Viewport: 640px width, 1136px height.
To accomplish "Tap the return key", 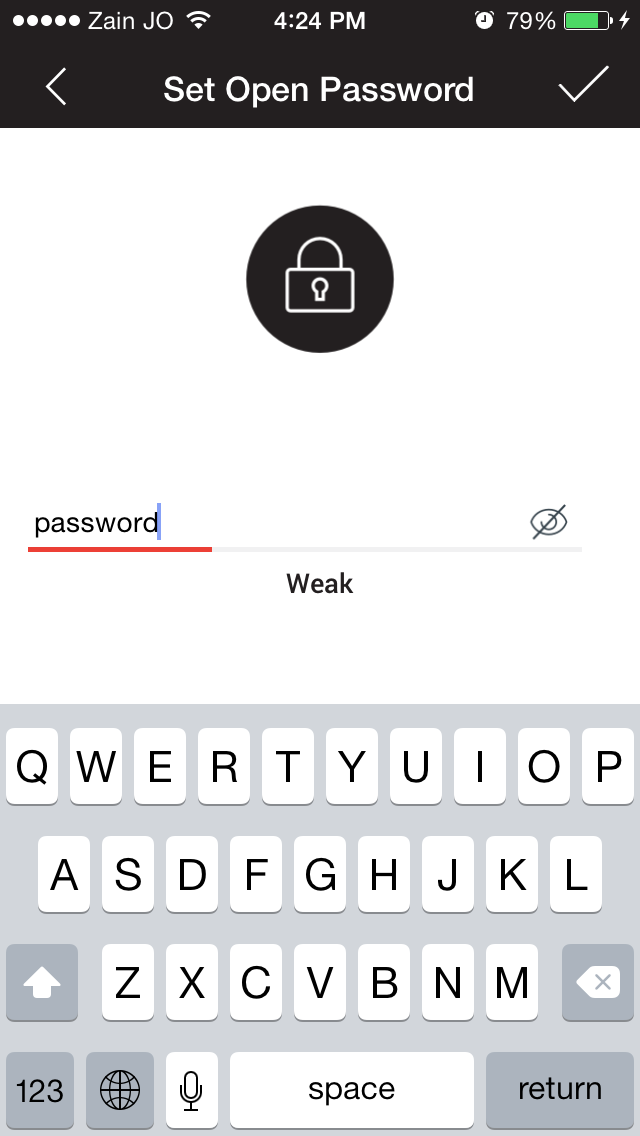I will tap(559, 1090).
